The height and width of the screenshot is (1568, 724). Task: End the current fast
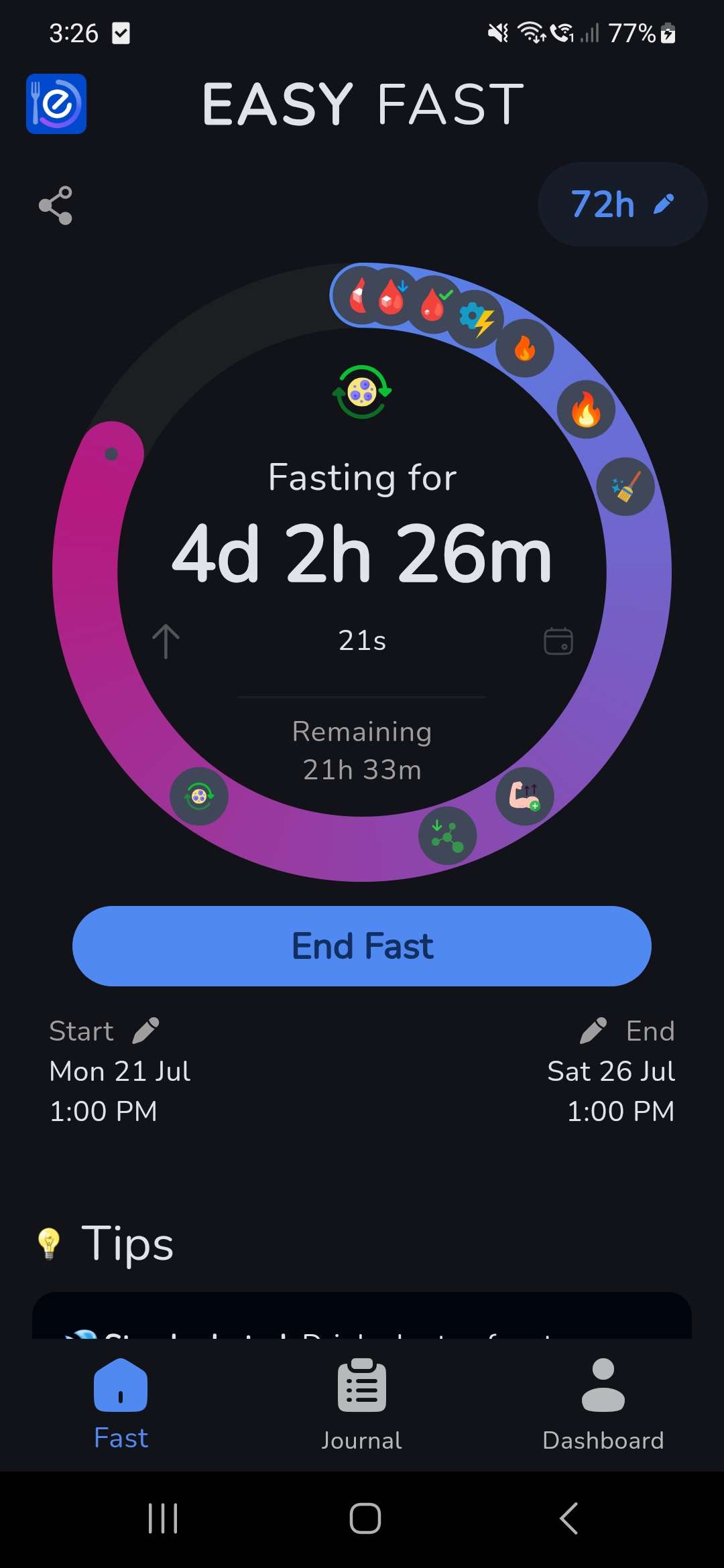coord(362,945)
